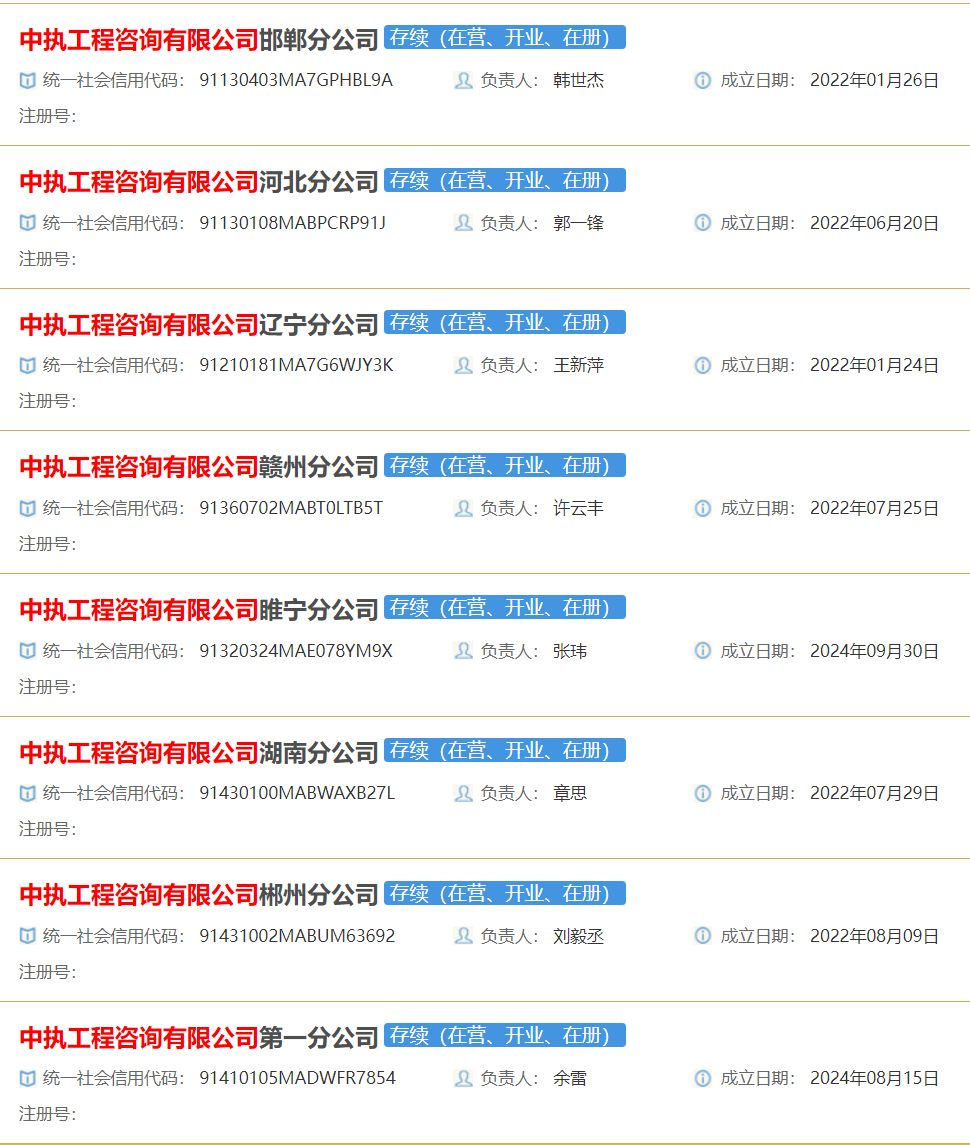Open 中执工程咨询有限公司郴州分公司 company page

200,893
